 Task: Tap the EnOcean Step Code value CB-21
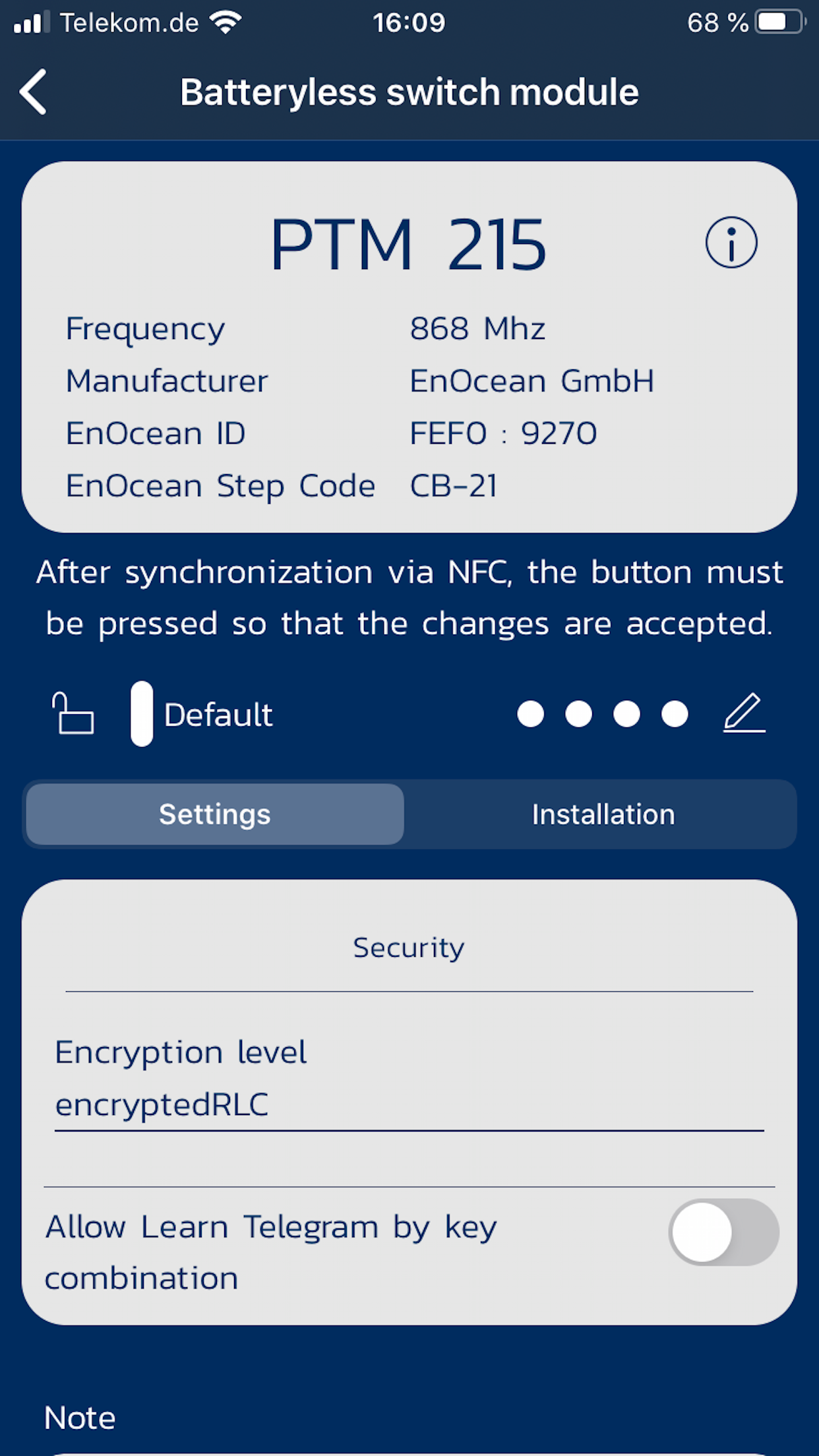click(x=454, y=486)
